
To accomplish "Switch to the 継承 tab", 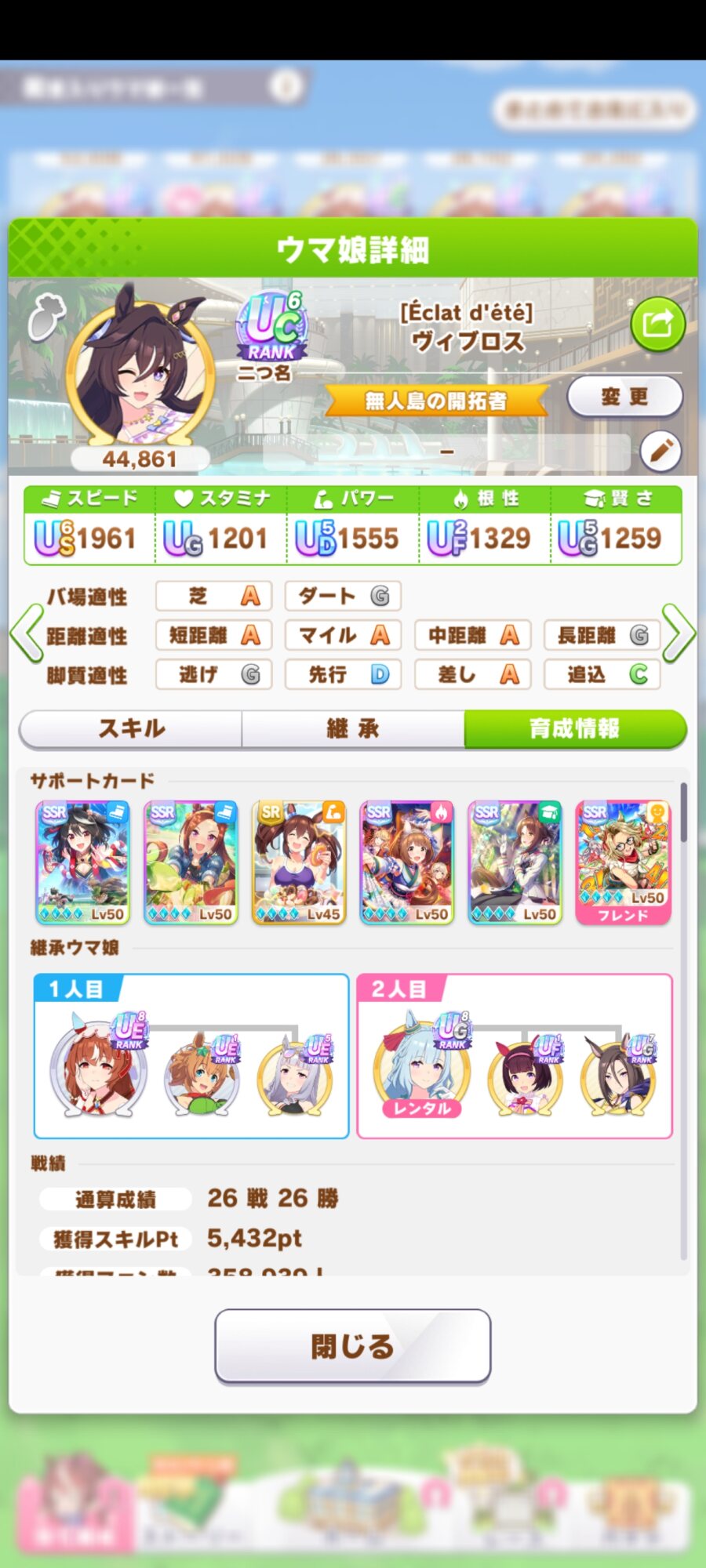I will [353, 728].
